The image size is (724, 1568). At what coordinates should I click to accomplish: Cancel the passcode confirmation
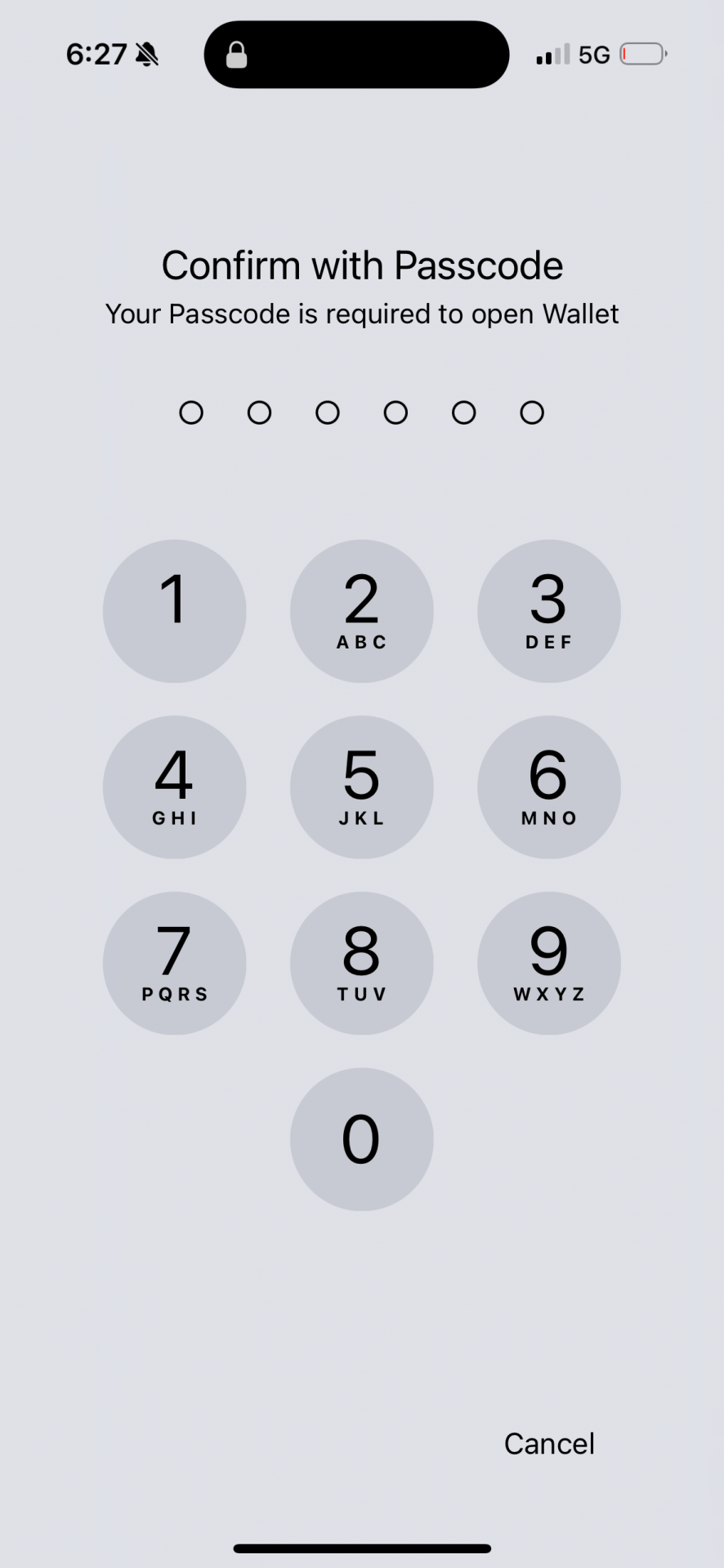click(549, 1444)
